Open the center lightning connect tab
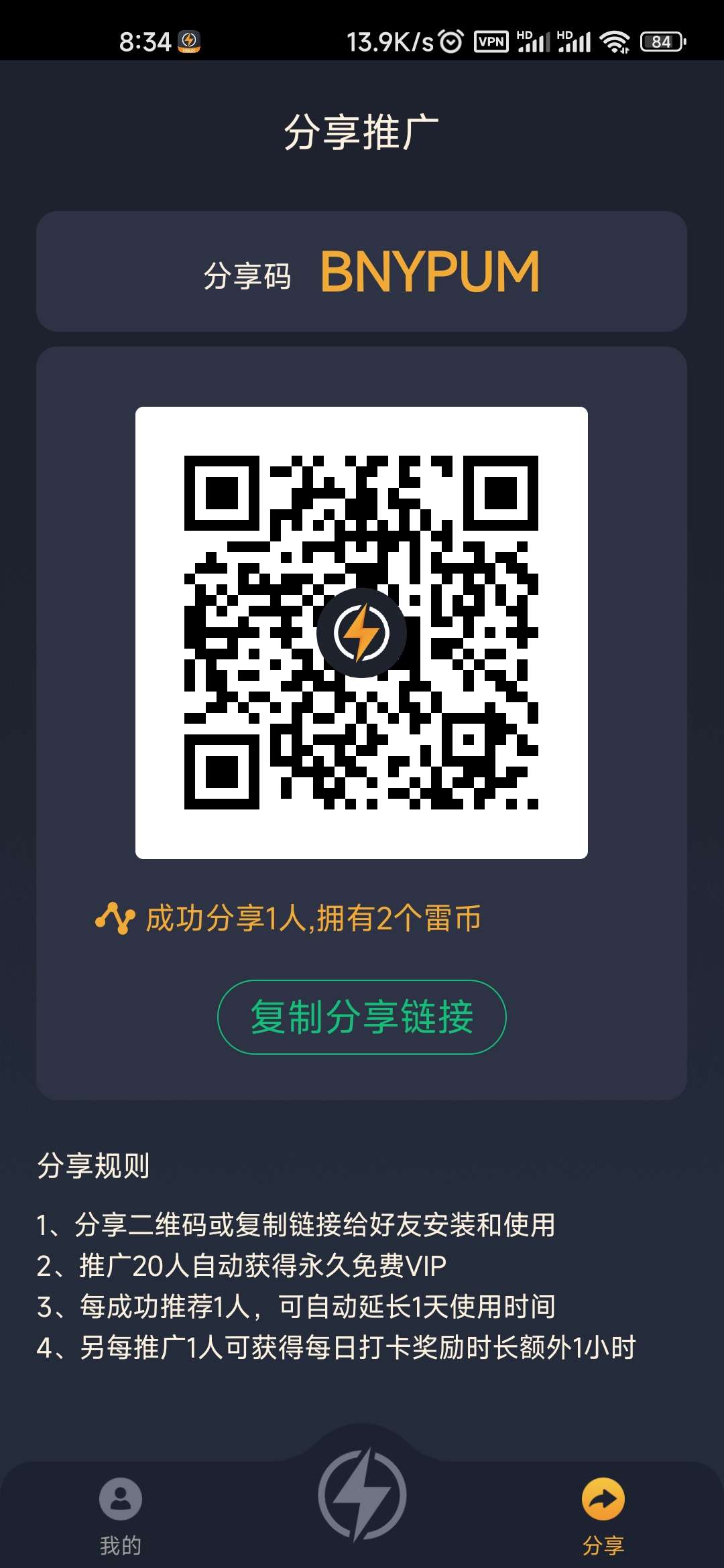This screenshot has height=1568, width=724. (362, 1496)
